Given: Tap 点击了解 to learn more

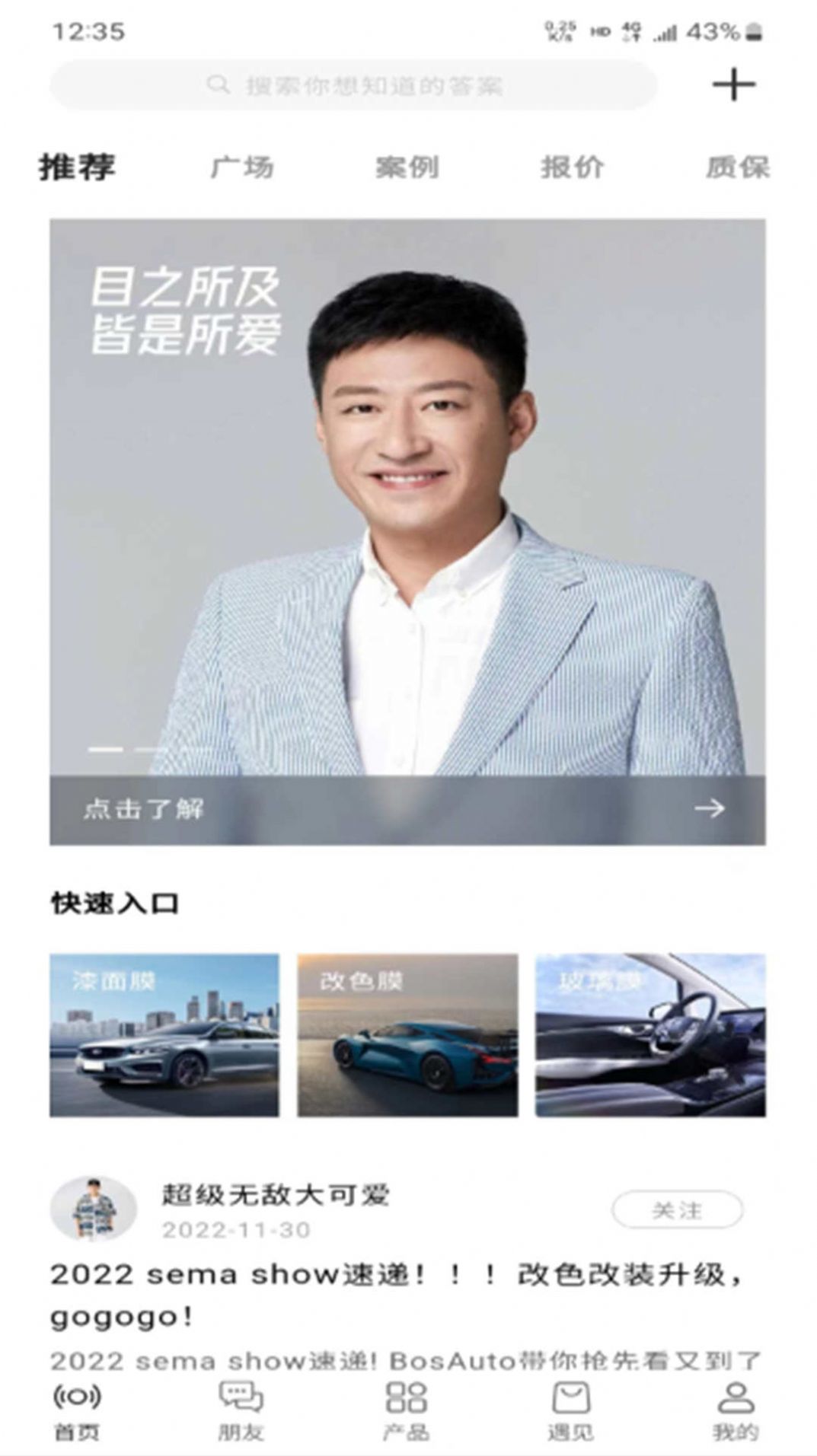Looking at the screenshot, I should [x=407, y=810].
